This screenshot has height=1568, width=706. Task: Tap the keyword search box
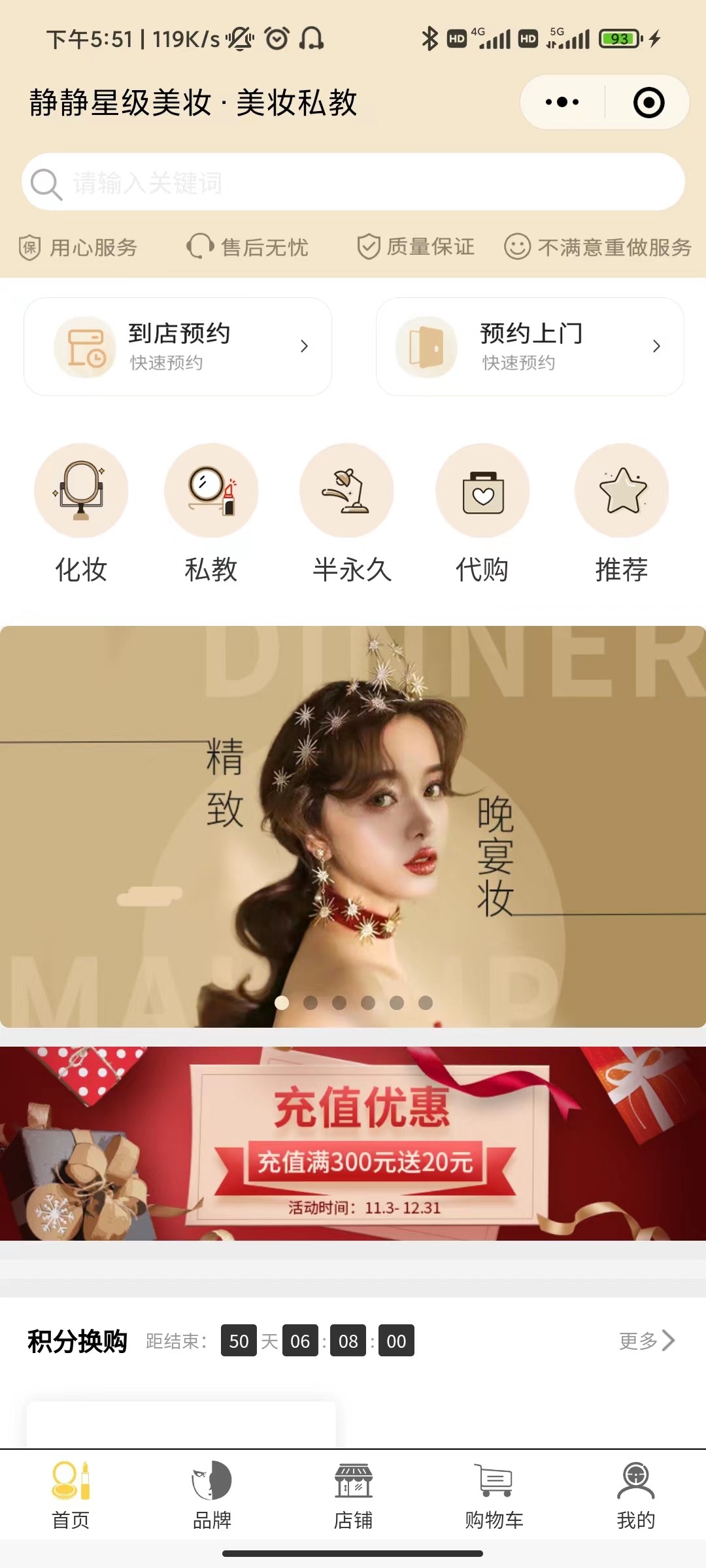353,182
